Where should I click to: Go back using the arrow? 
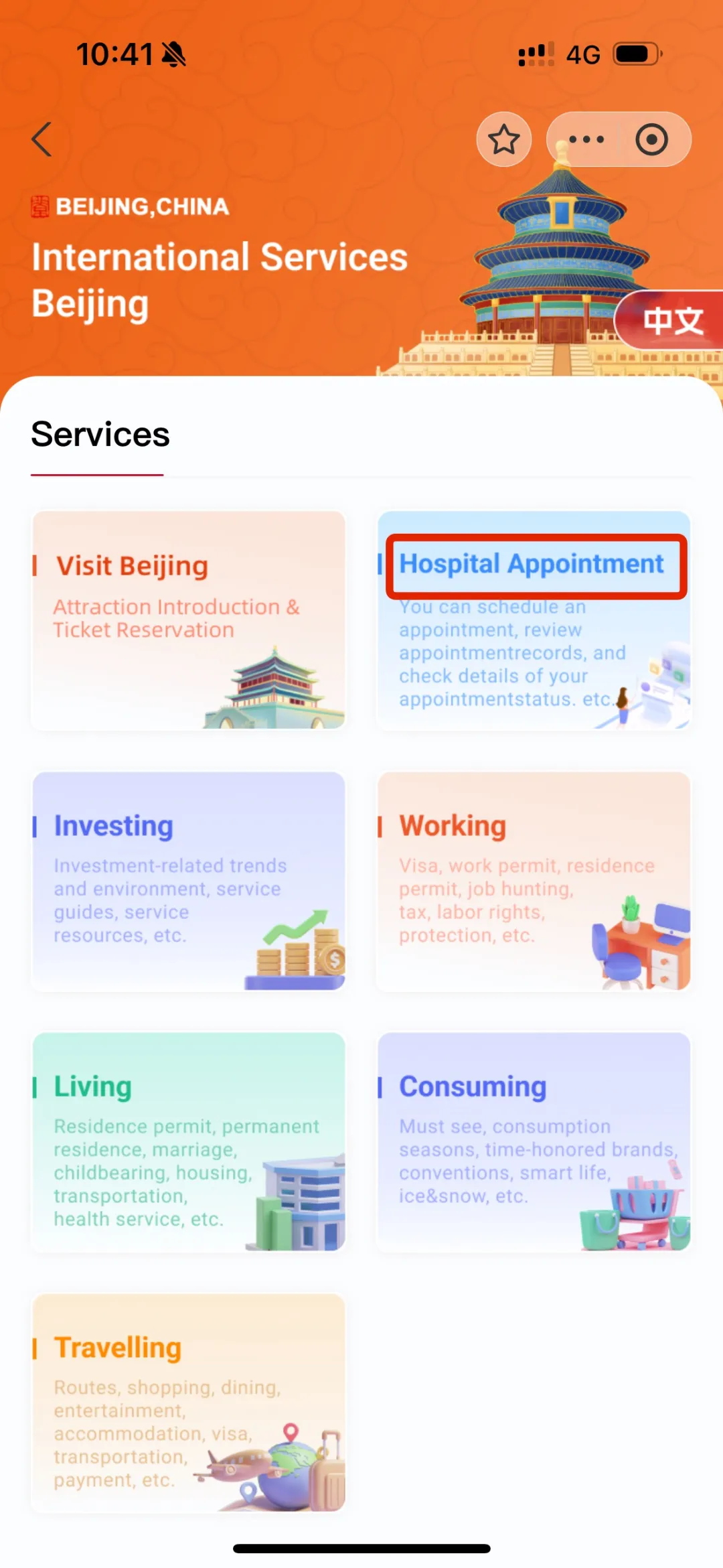[42, 139]
